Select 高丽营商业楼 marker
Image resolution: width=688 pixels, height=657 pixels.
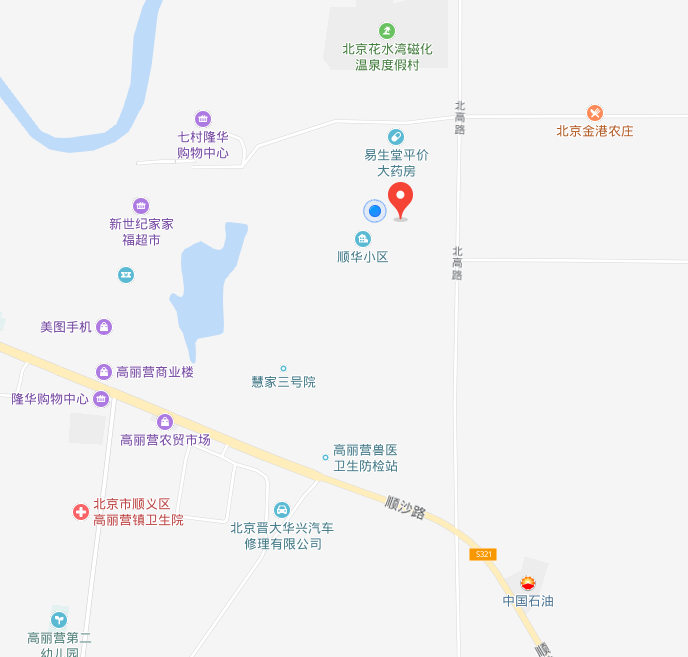(104, 372)
